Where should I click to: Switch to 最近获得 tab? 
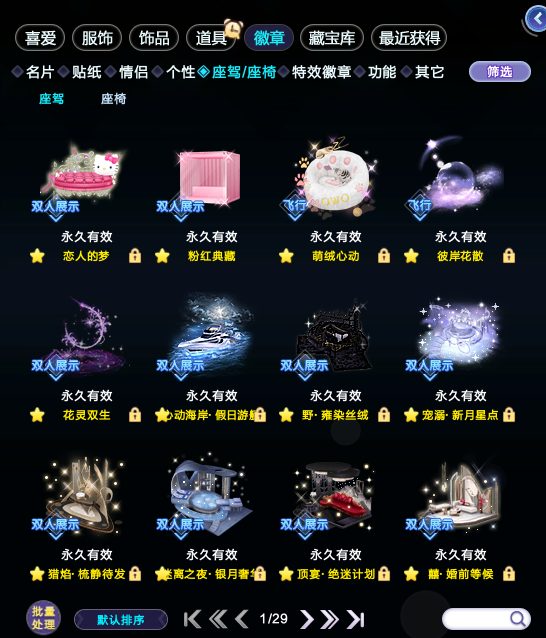click(x=409, y=38)
